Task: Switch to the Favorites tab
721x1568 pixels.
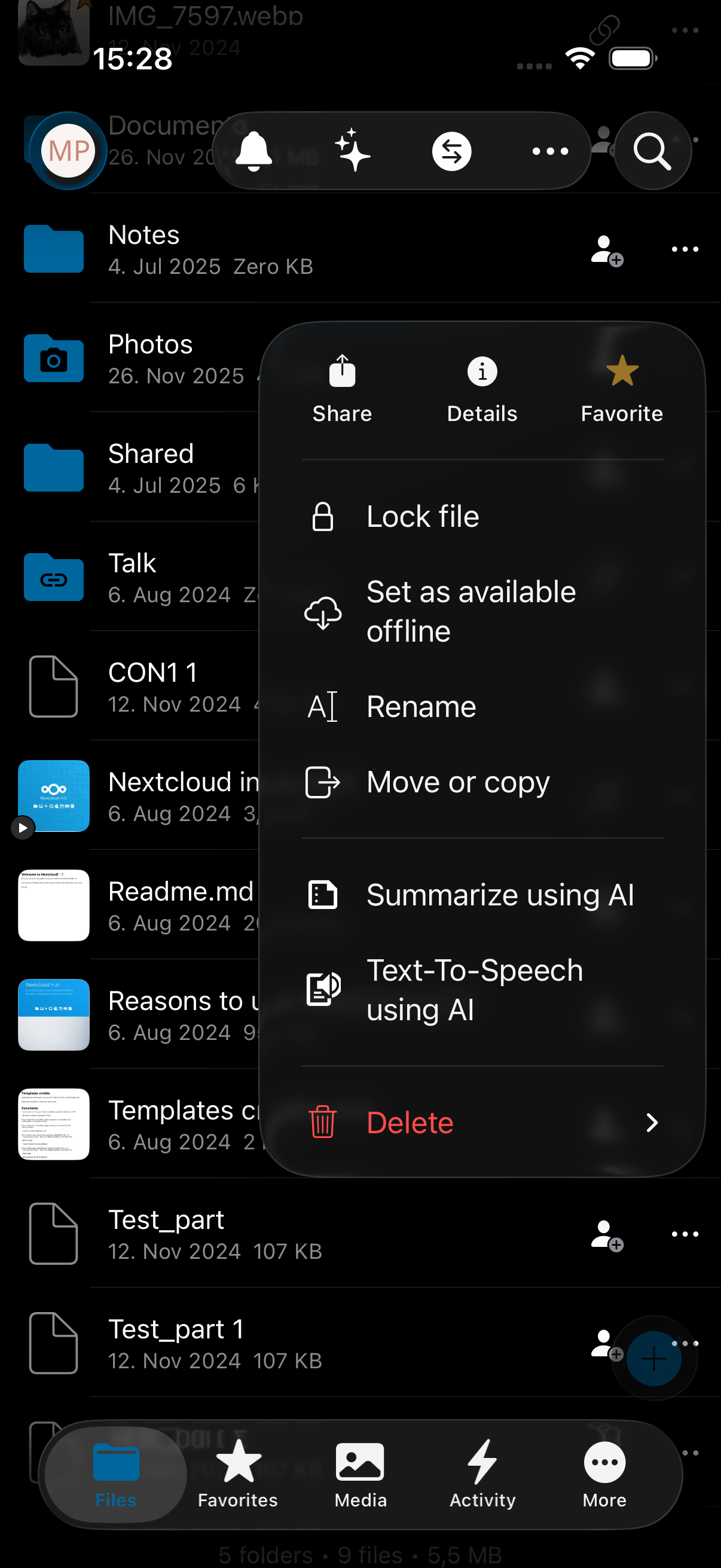Action: (238, 1473)
